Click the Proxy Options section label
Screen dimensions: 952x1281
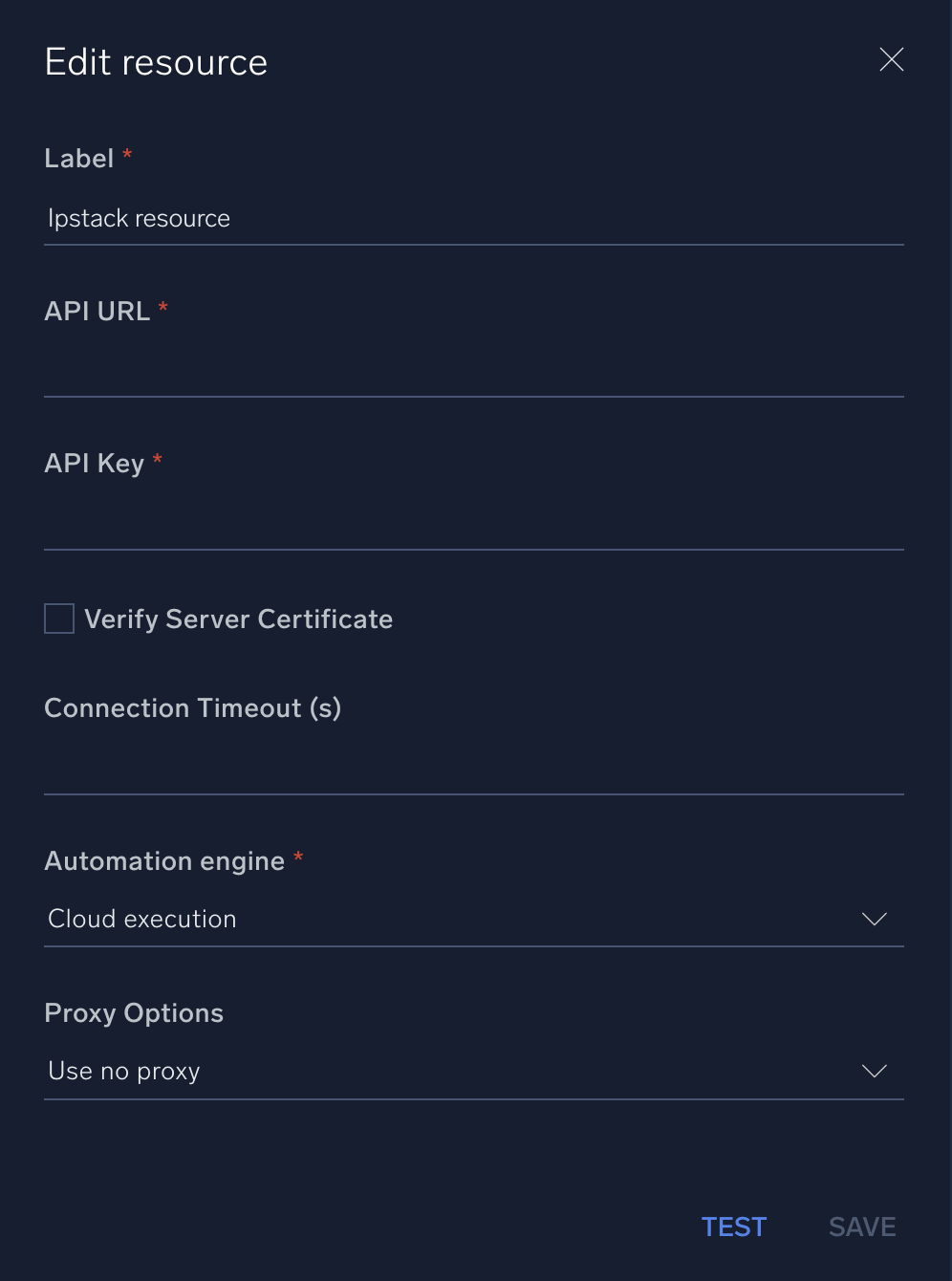pos(133,1012)
